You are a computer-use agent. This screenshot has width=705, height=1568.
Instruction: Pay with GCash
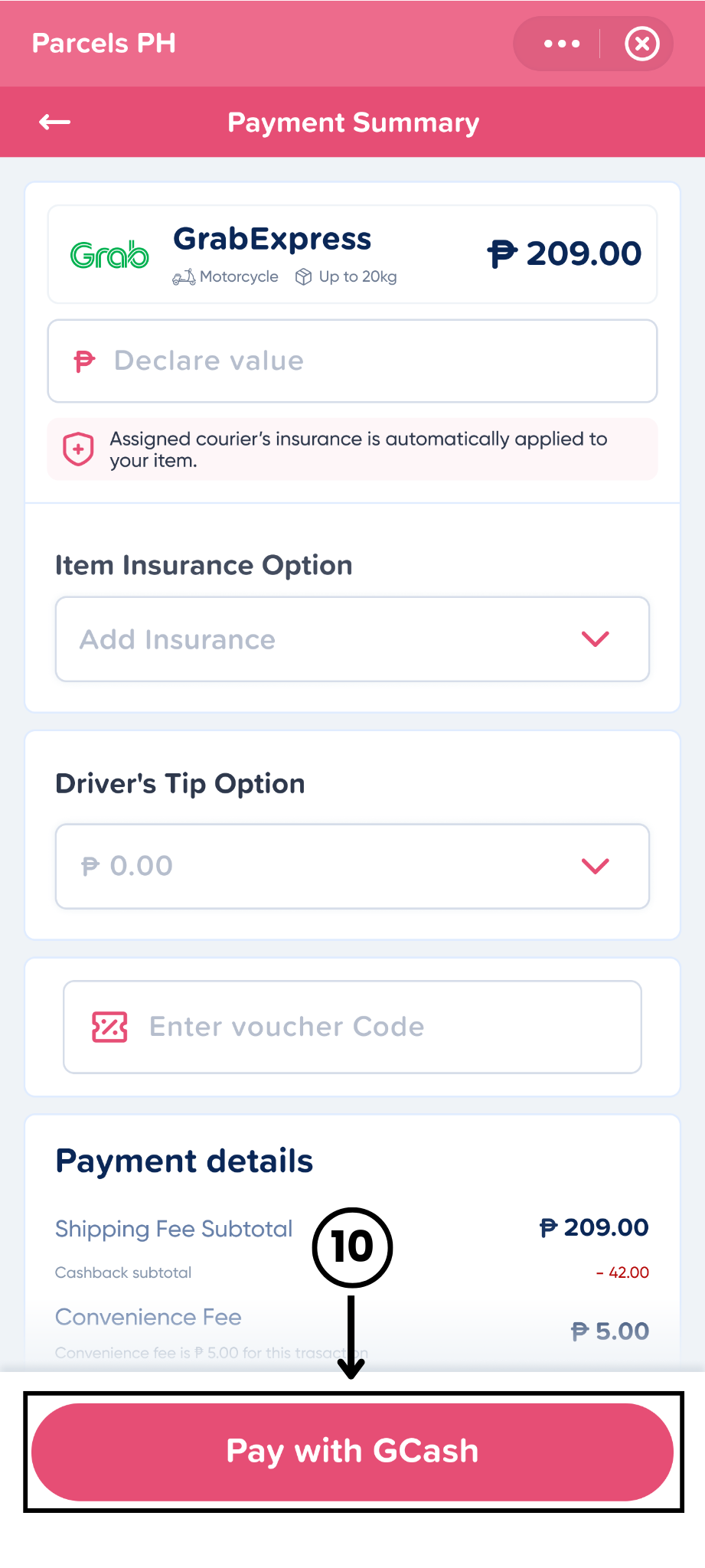352,1452
